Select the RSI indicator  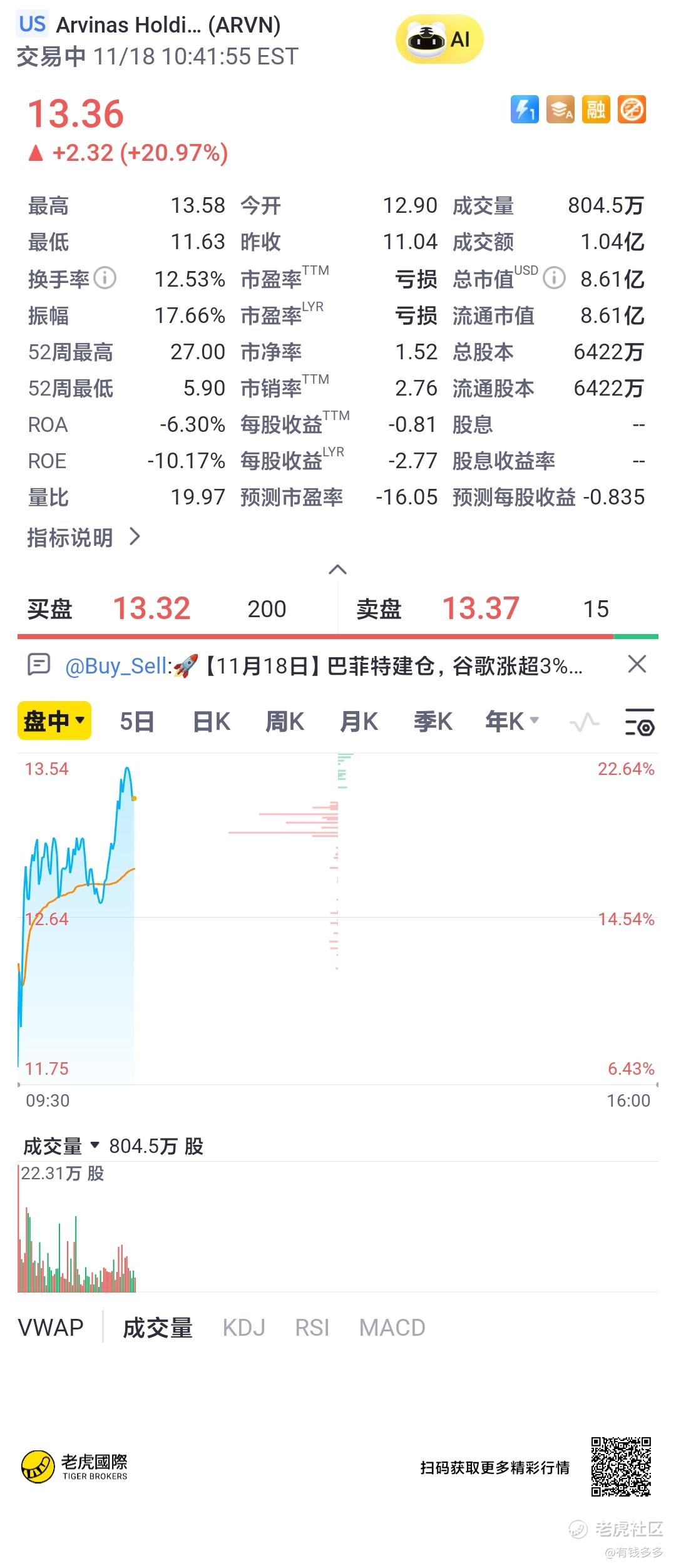312,1327
